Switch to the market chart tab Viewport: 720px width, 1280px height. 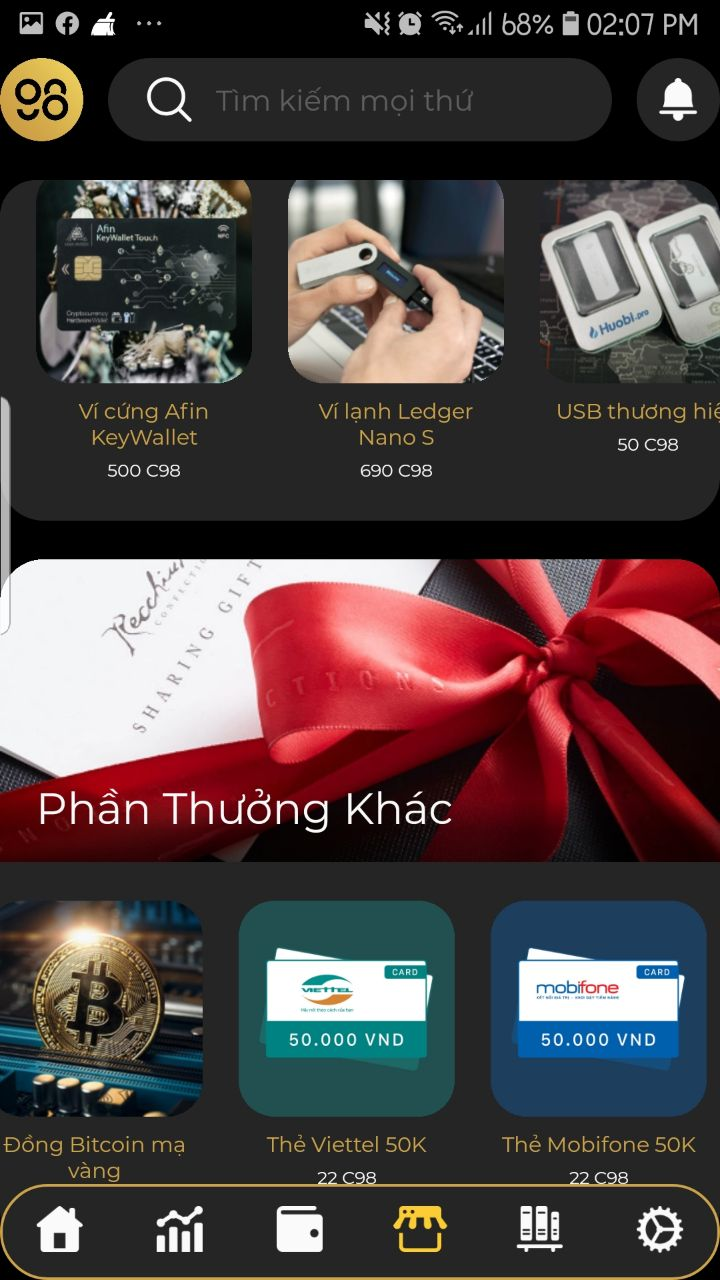pyautogui.click(x=180, y=1230)
